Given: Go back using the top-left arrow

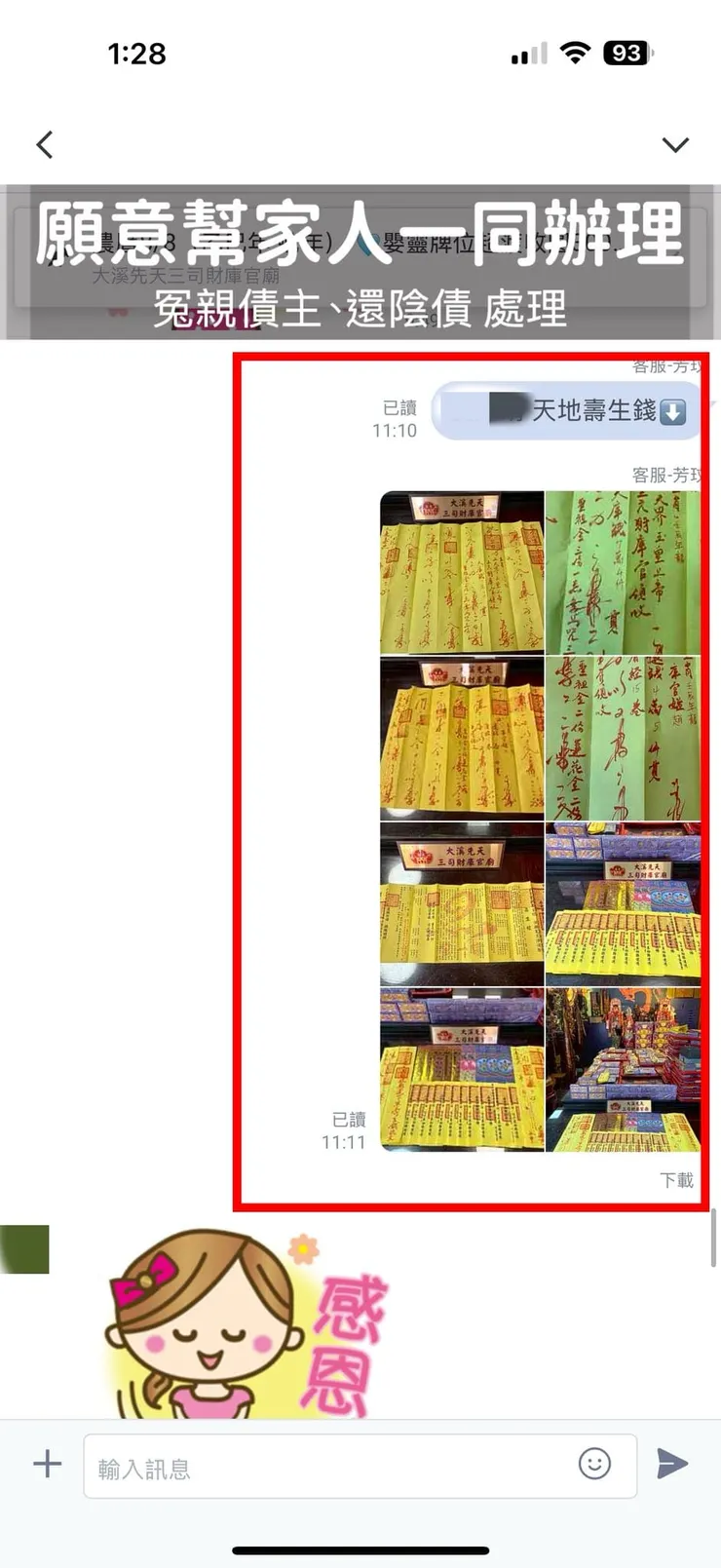Looking at the screenshot, I should [45, 145].
